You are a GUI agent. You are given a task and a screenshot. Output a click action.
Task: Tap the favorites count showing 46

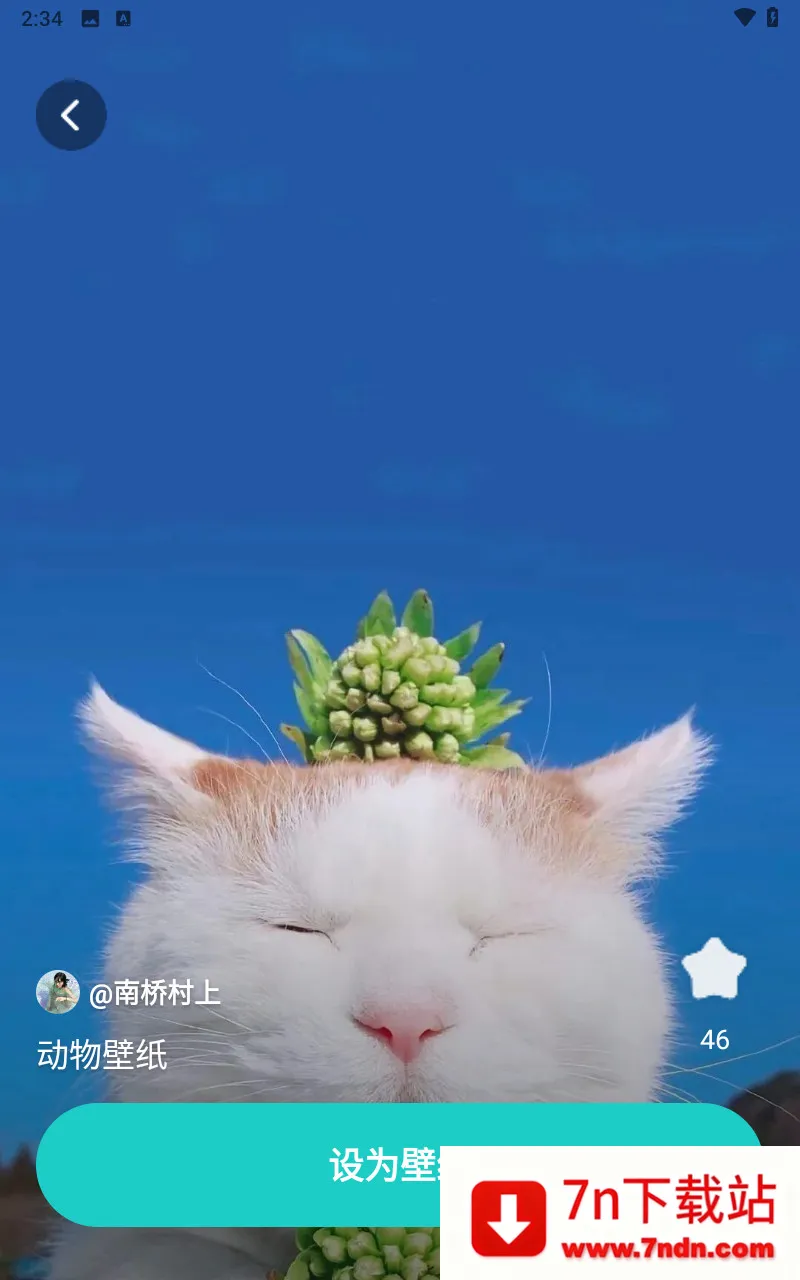coord(714,1040)
